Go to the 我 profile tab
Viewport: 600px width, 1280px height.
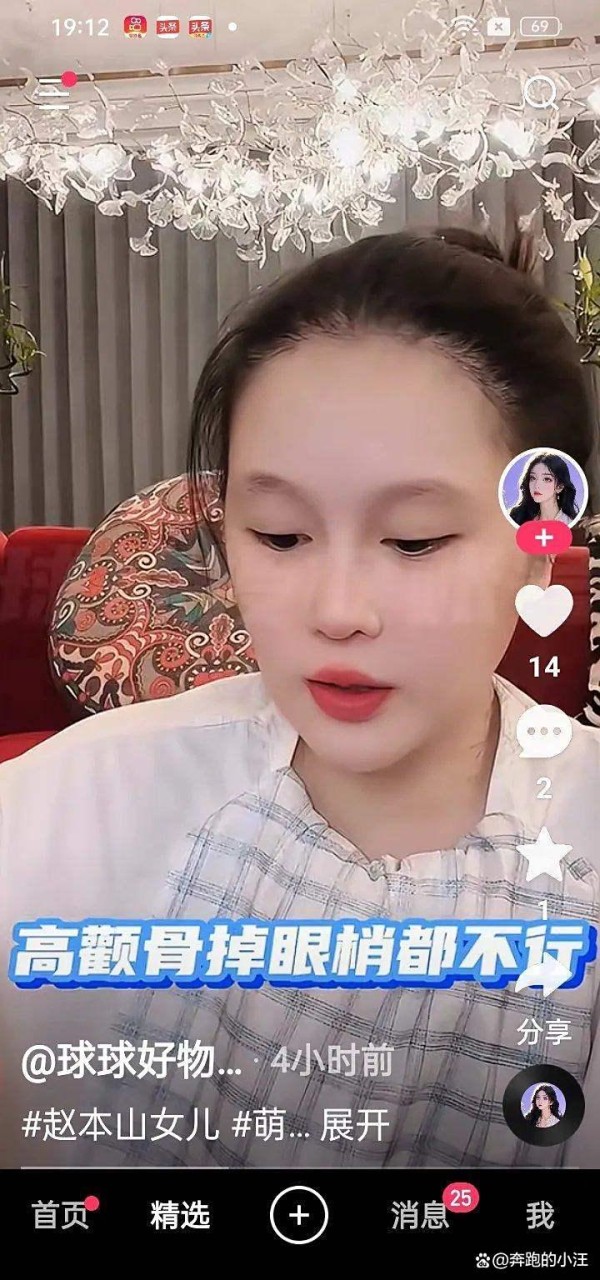[x=540, y=1215]
